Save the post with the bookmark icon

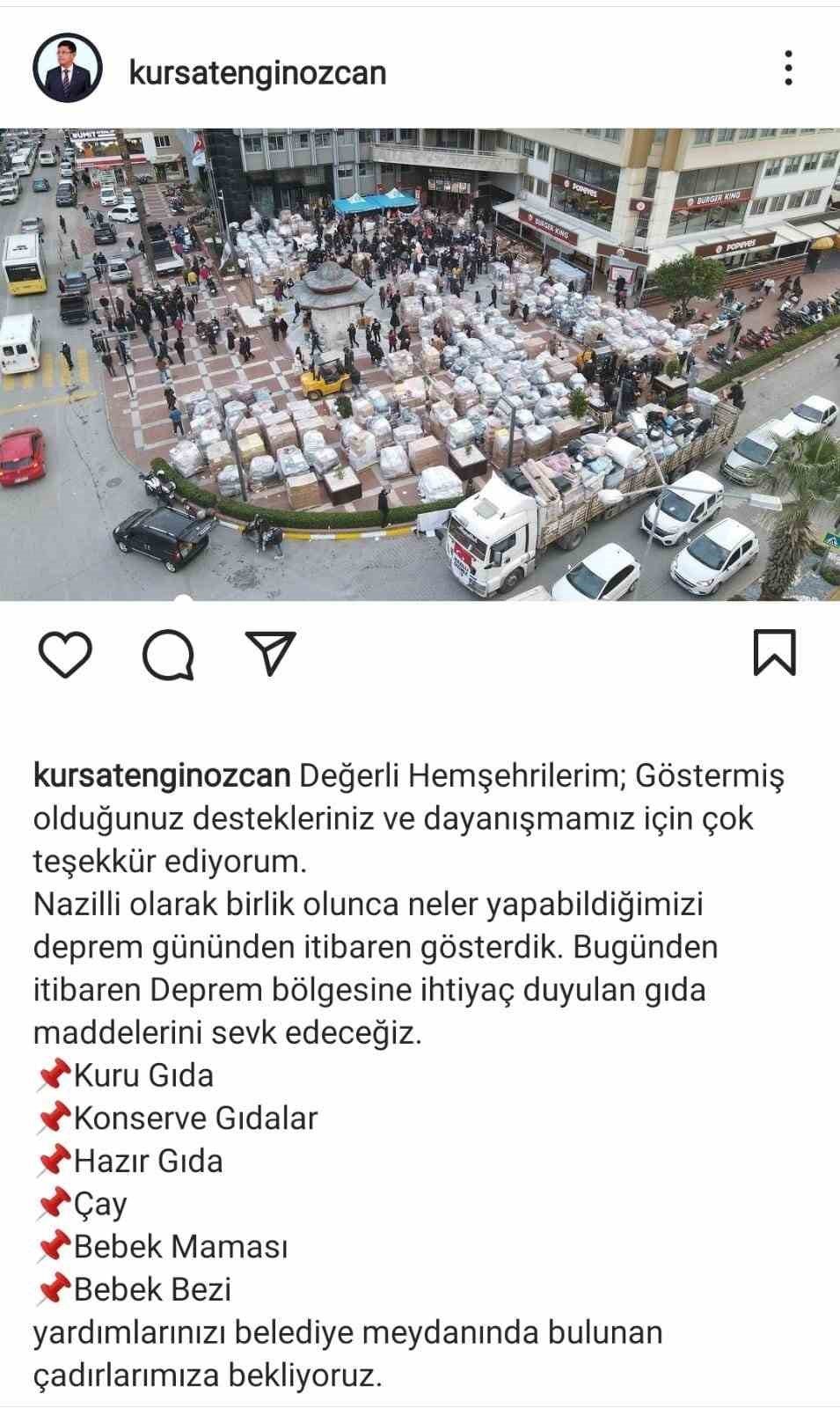pyautogui.click(x=775, y=653)
